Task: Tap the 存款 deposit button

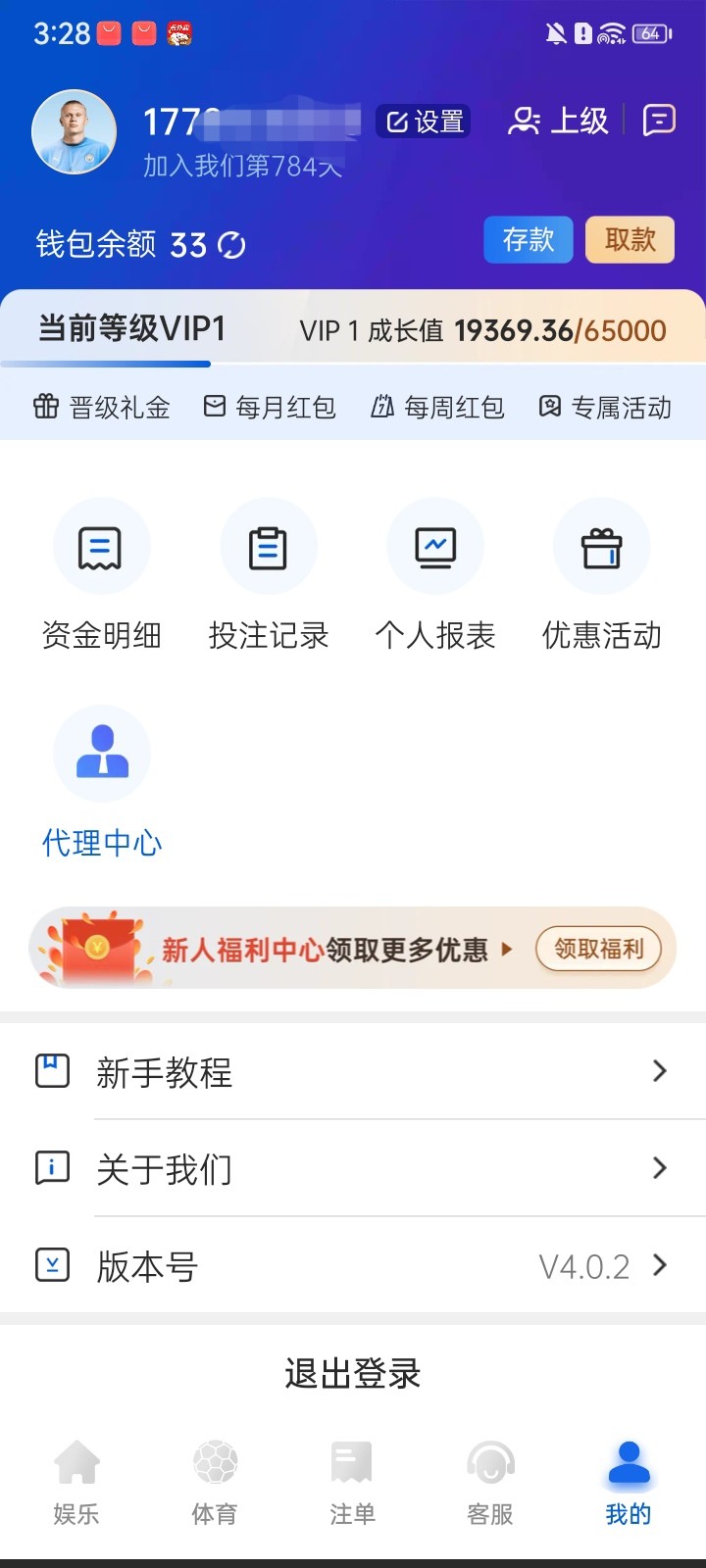Action: click(528, 240)
